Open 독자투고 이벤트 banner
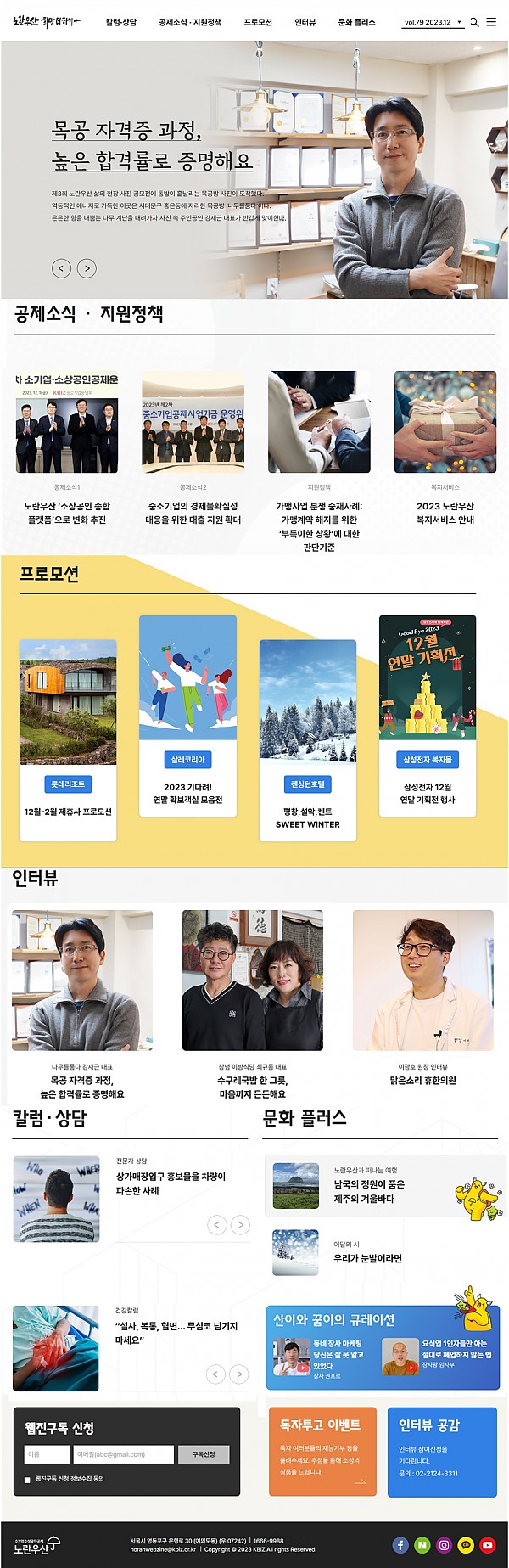Screen dimensions: 509x1568 click(322, 1453)
